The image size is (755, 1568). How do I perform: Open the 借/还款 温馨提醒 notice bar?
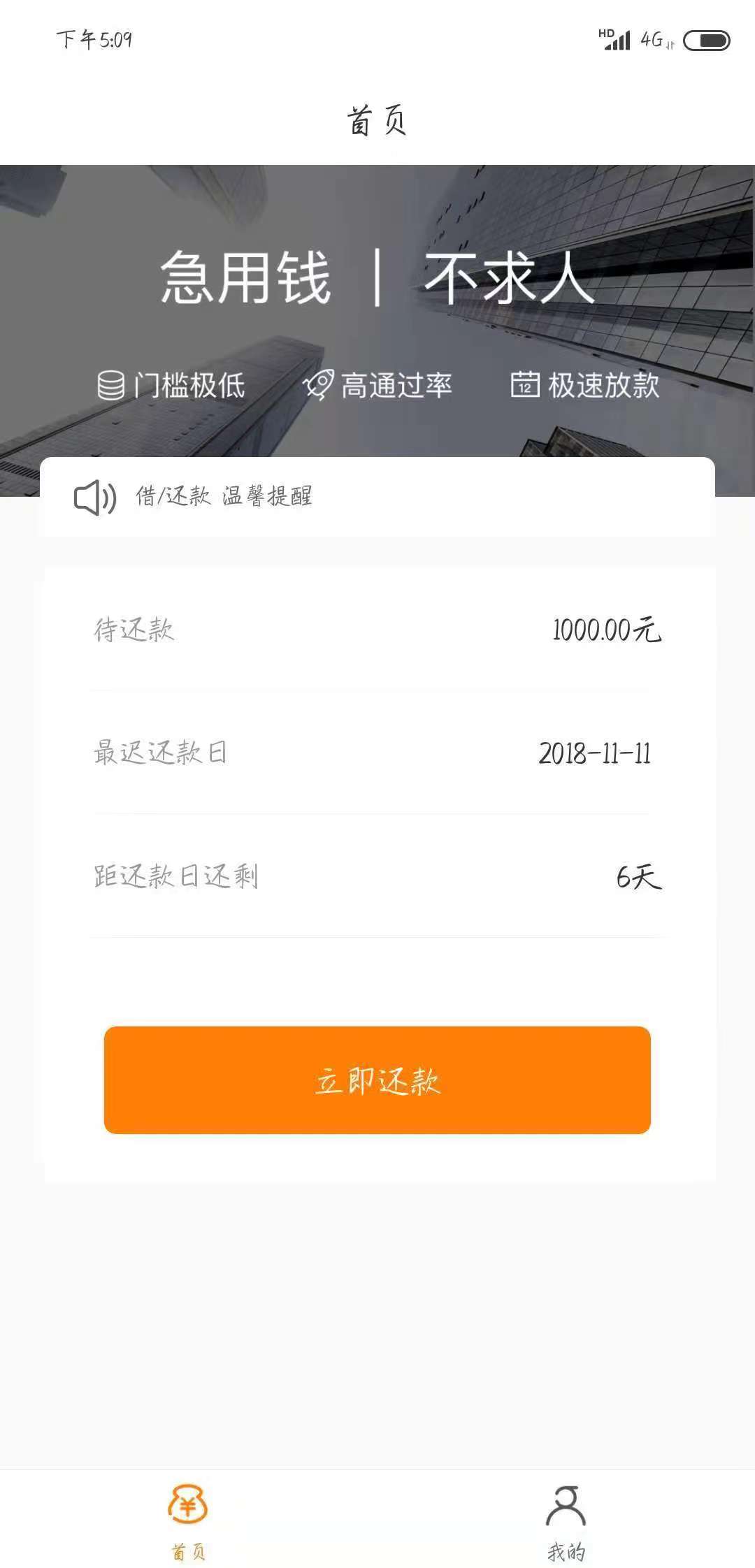[377, 497]
